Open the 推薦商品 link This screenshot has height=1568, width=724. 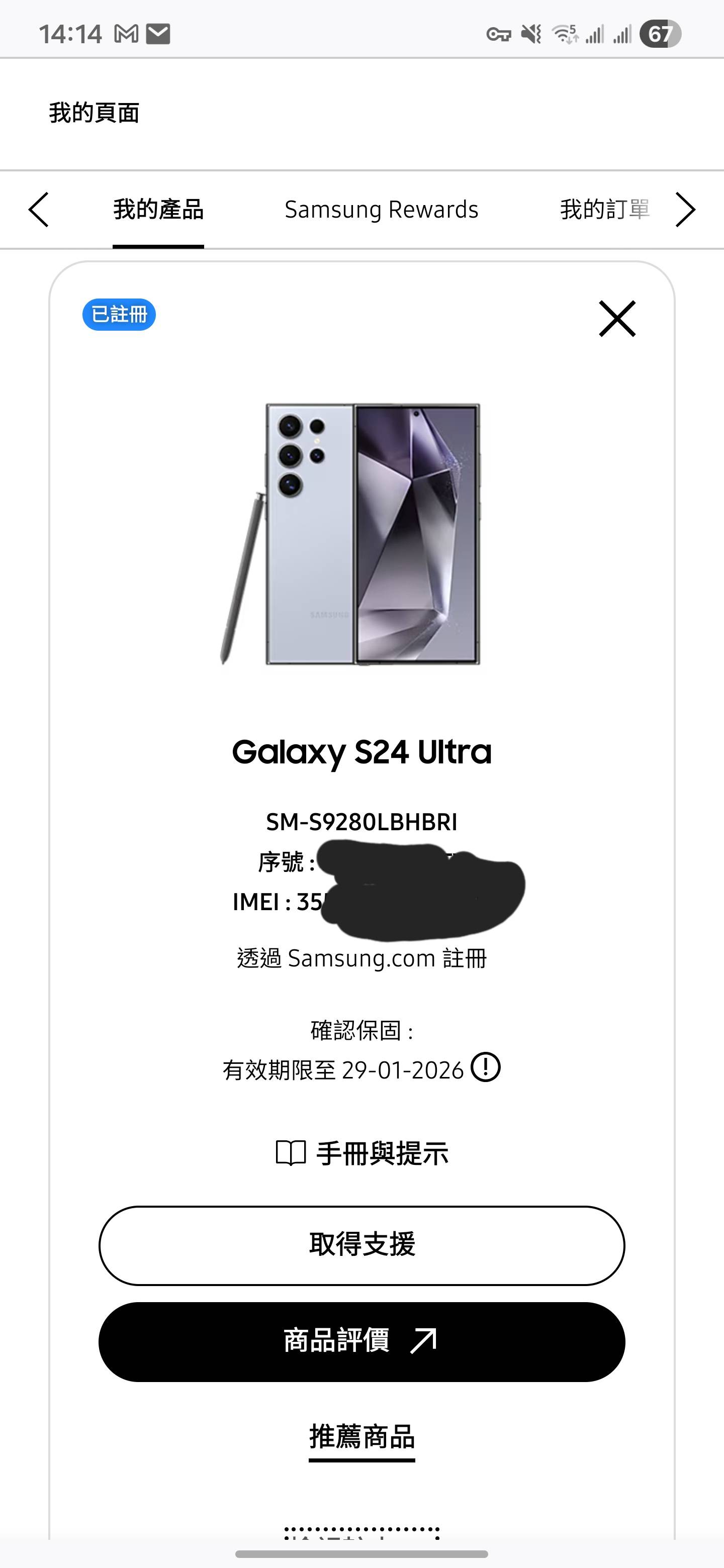click(x=361, y=1438)
